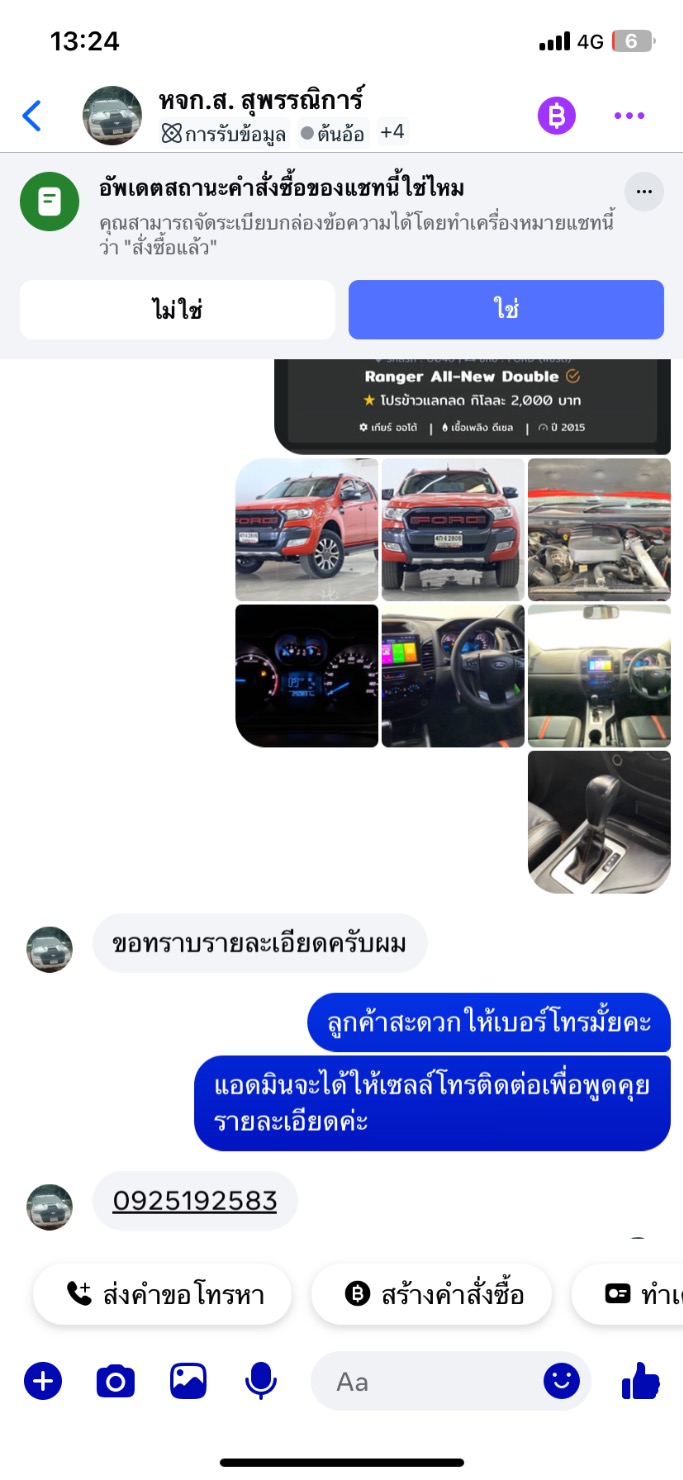Screen dimensions: 683x1480
Task: Go back using the back arrow
Action: 32,116
